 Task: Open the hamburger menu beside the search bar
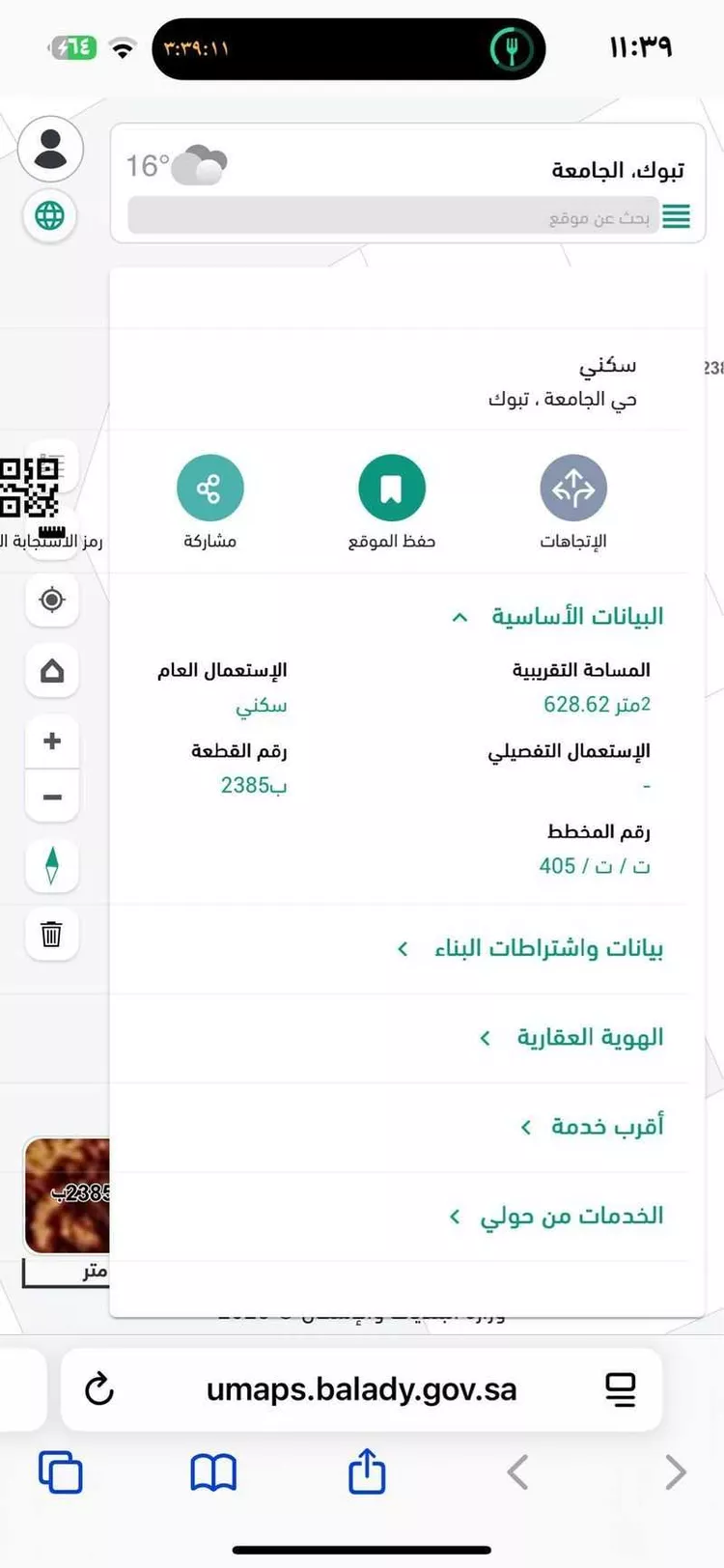(x=676, y=216)
